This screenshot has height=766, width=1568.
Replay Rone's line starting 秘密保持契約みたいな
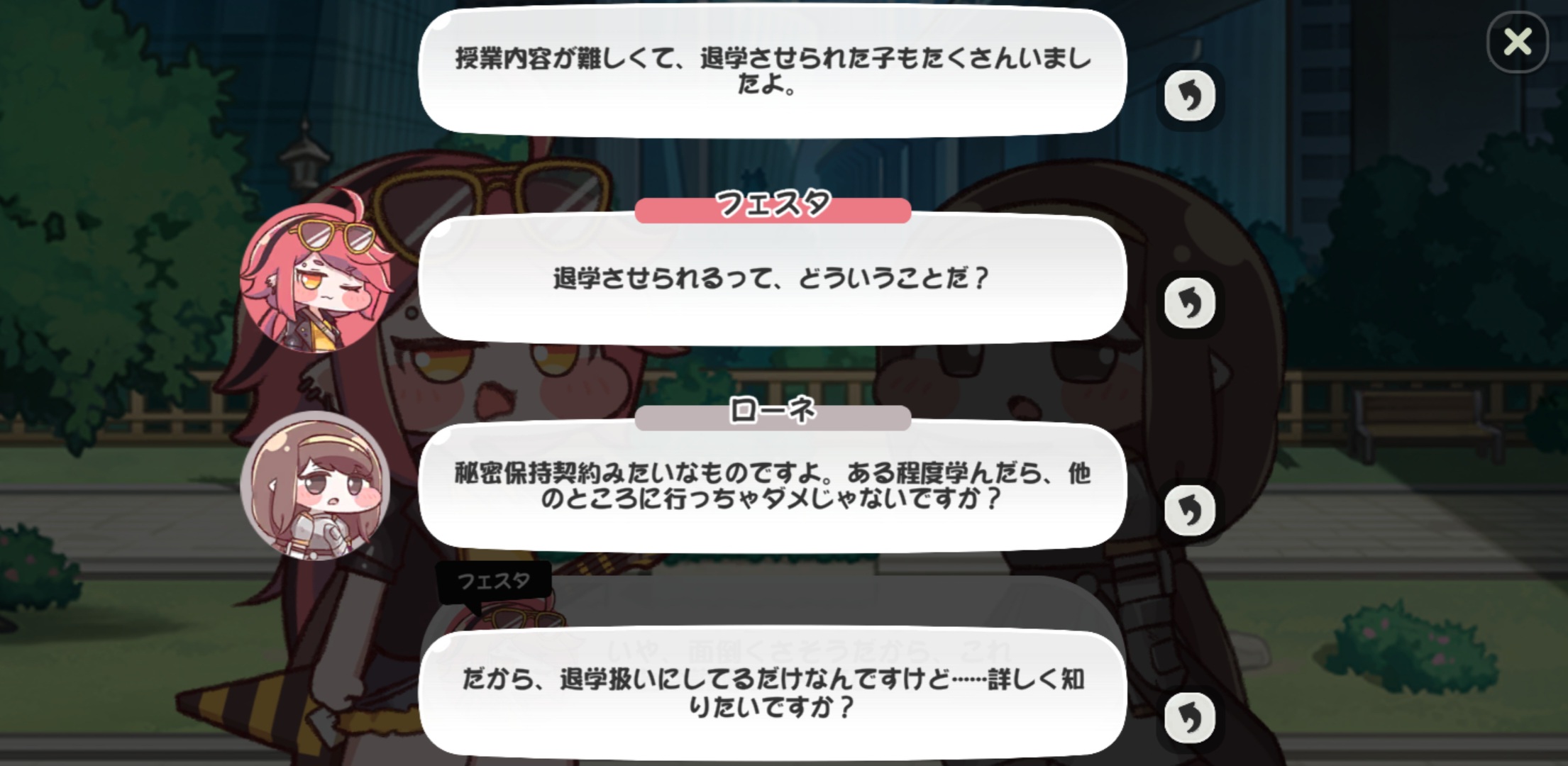[1189, 510]
